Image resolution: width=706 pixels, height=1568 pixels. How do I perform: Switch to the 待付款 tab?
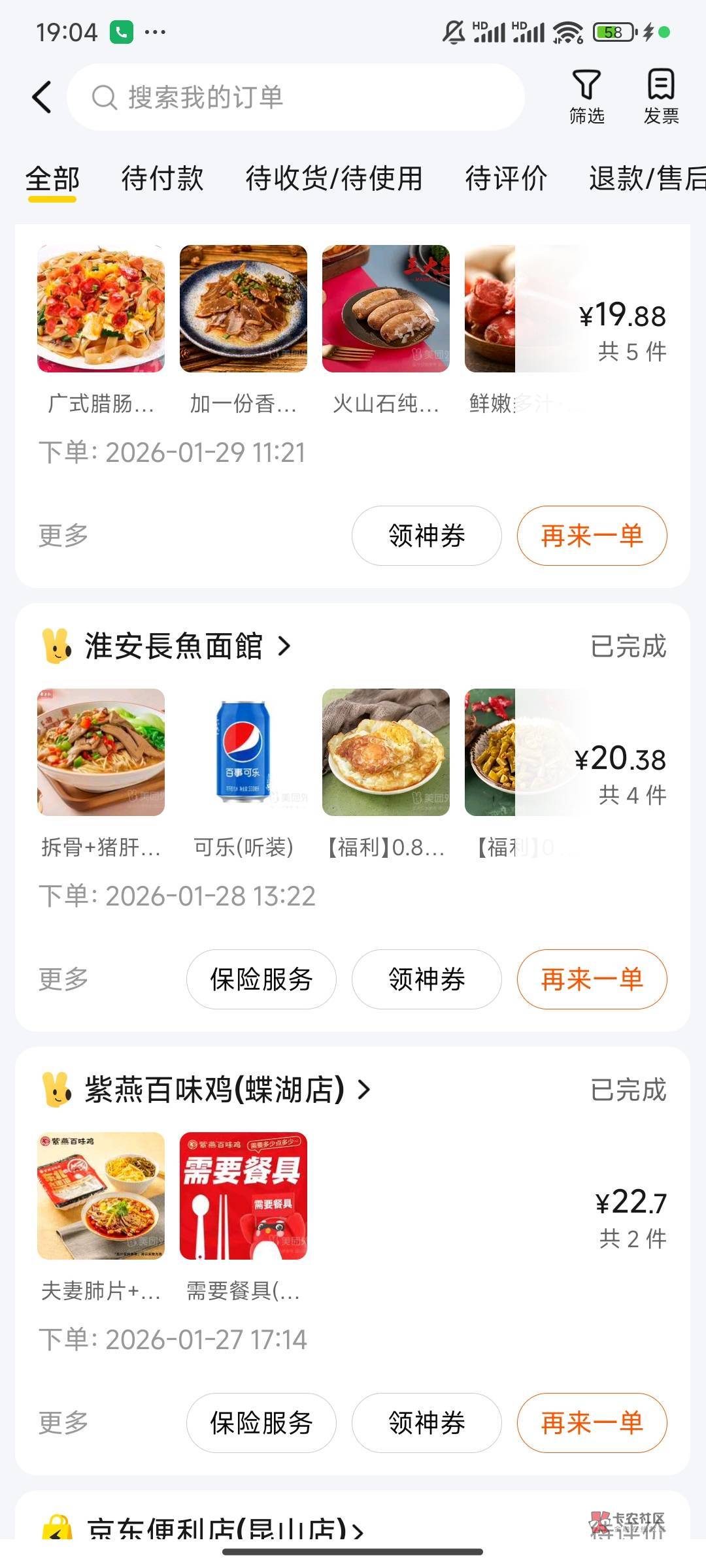tap(162, 178)
